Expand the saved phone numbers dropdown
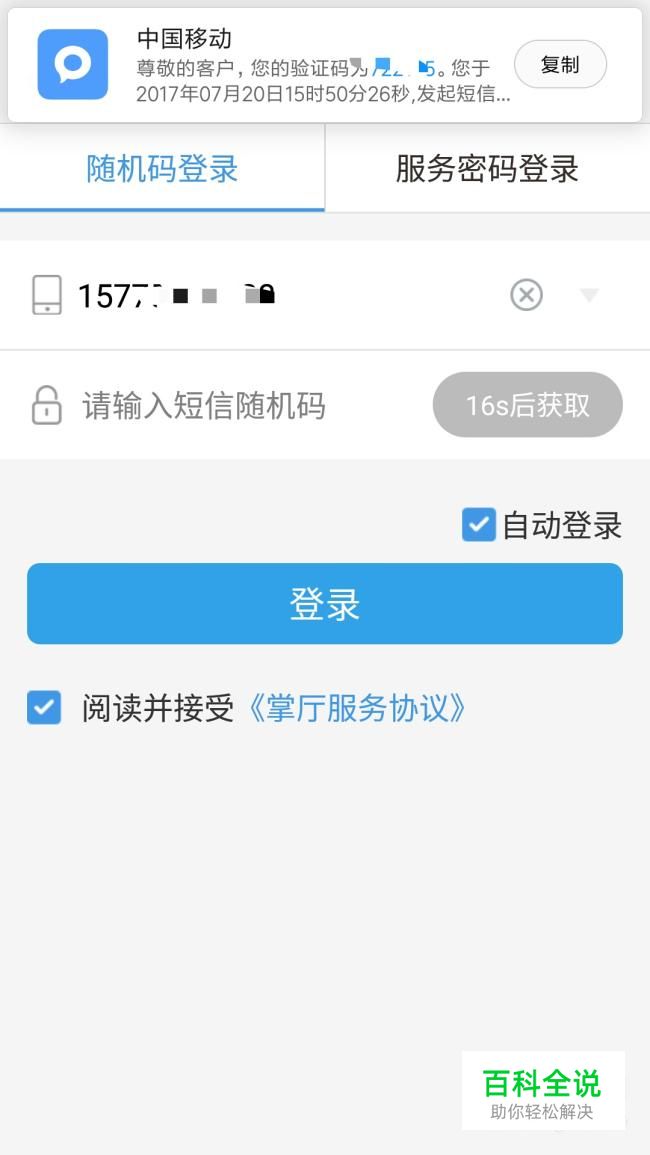 589,295
